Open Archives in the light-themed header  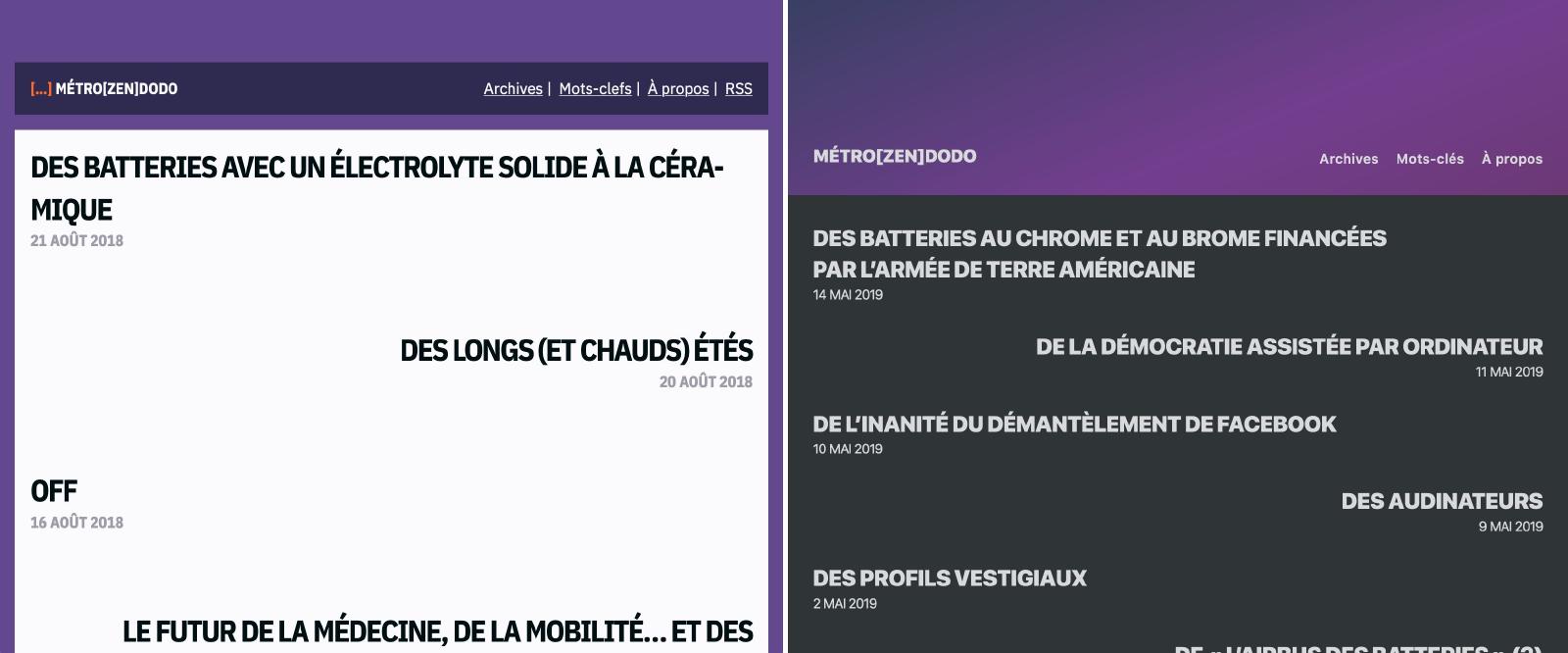click(x=513, y=88)
